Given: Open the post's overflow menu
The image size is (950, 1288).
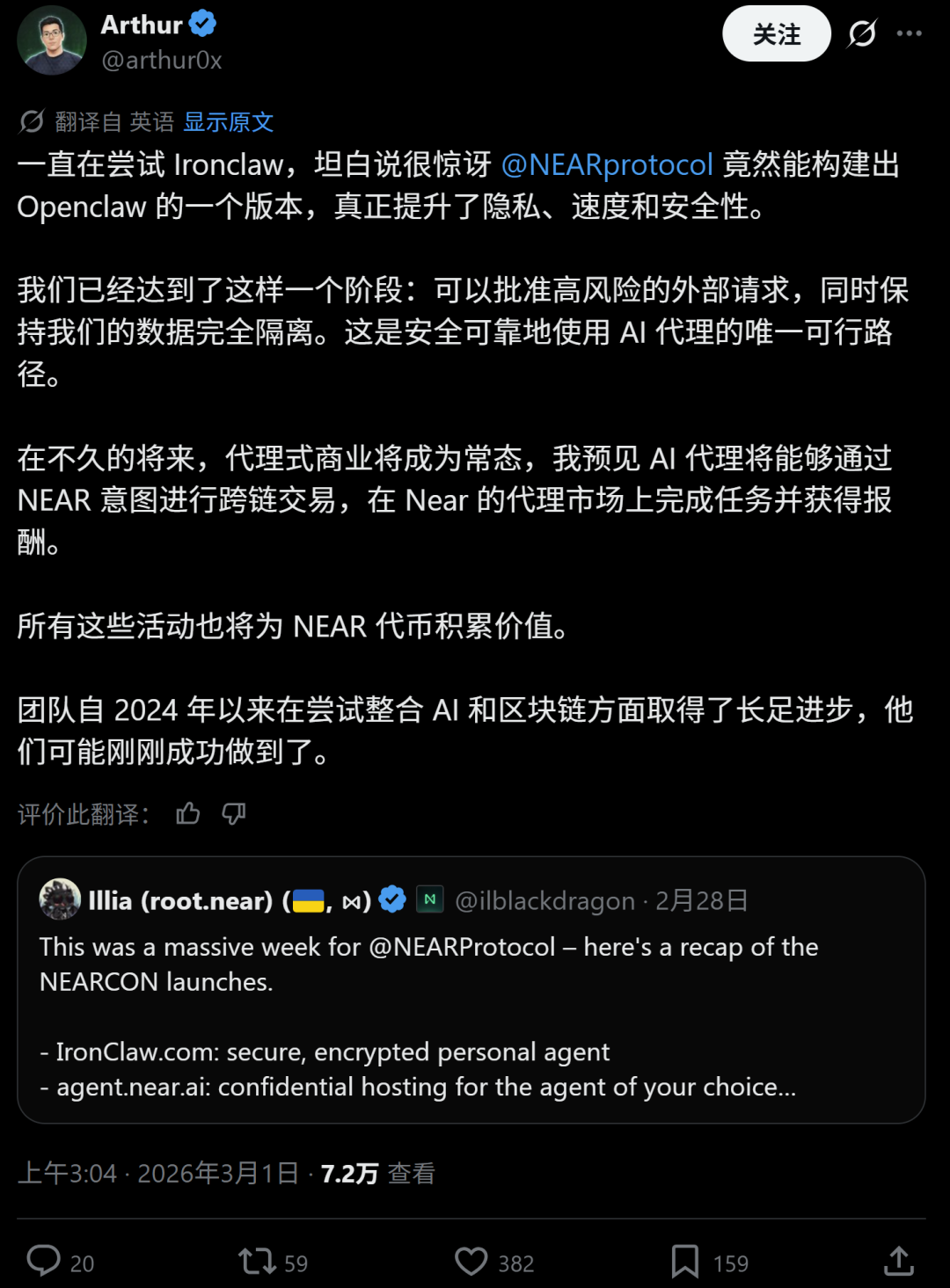Looking at the screenshot, I should coord(909,34).
